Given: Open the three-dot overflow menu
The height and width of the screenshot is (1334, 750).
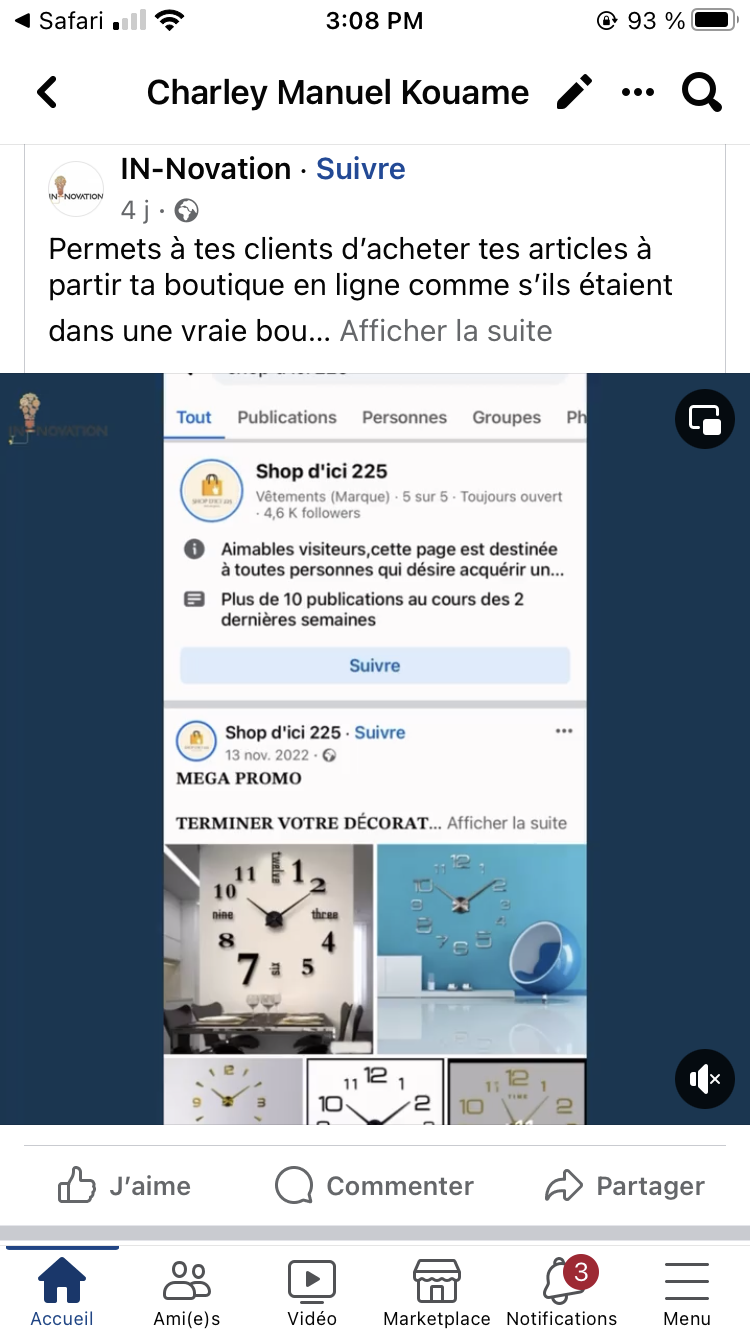Looking at the screenshot, I should [637, 93].
